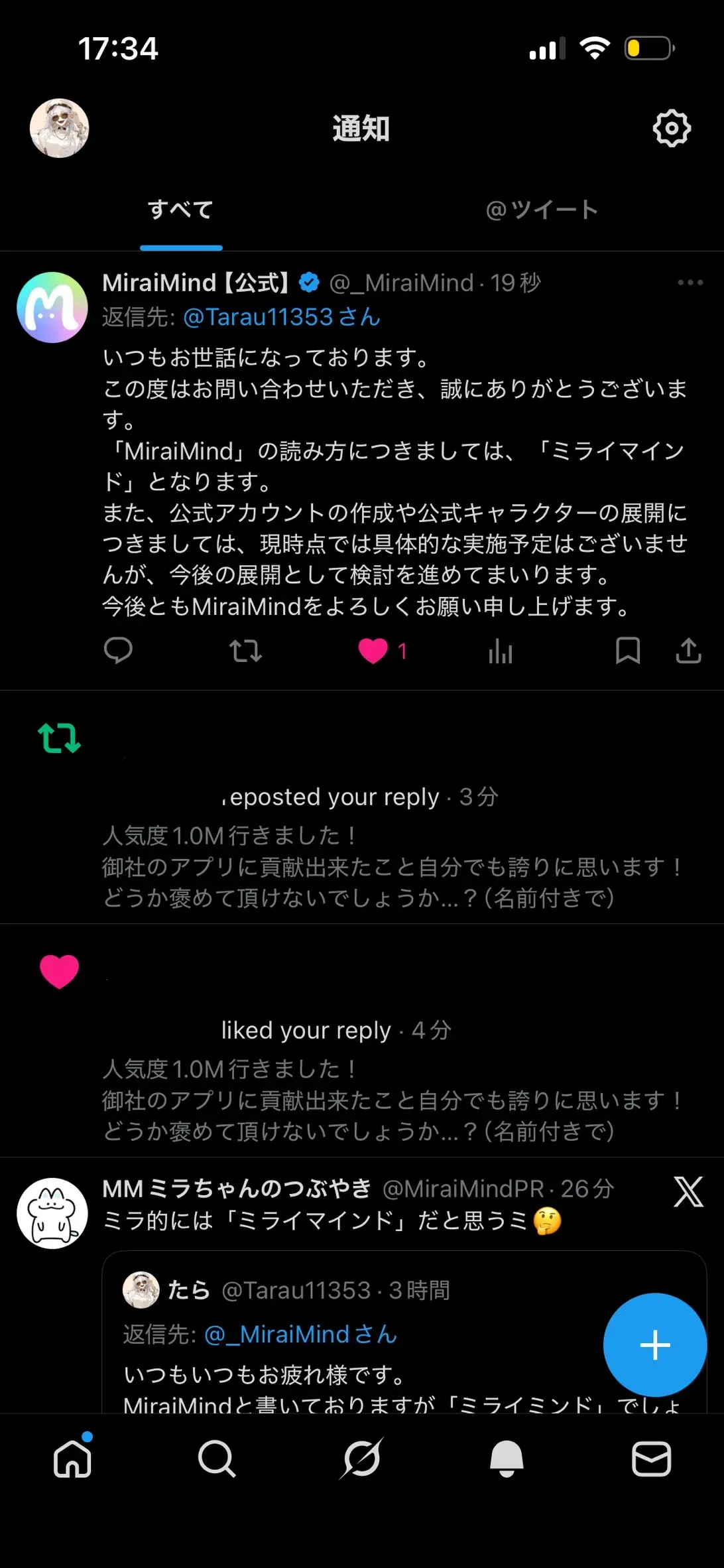
Task: Bookmark MiraiMind【公式】's reply
Action: coord(627,651)
